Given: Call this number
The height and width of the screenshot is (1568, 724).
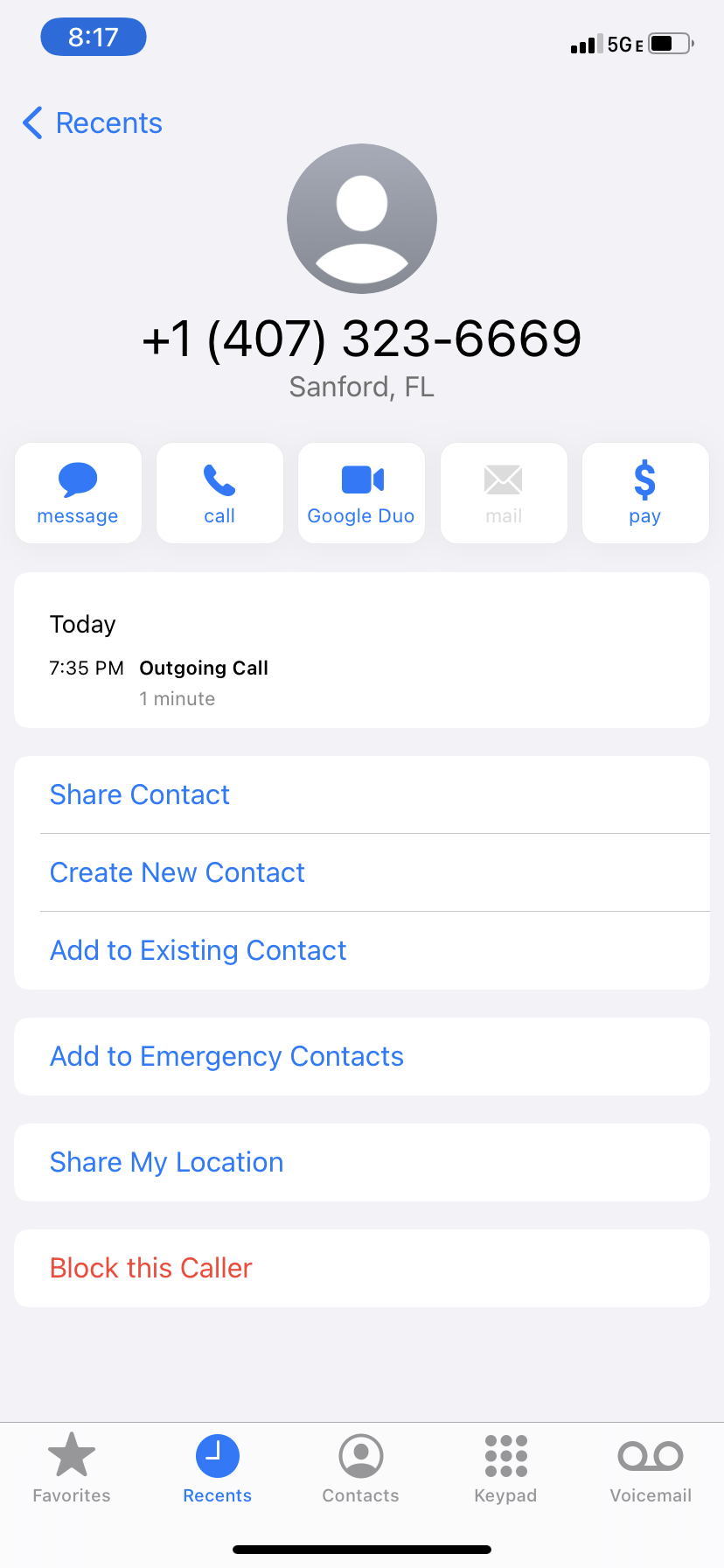Looking at the screenshot, I should tap(219, 493).
